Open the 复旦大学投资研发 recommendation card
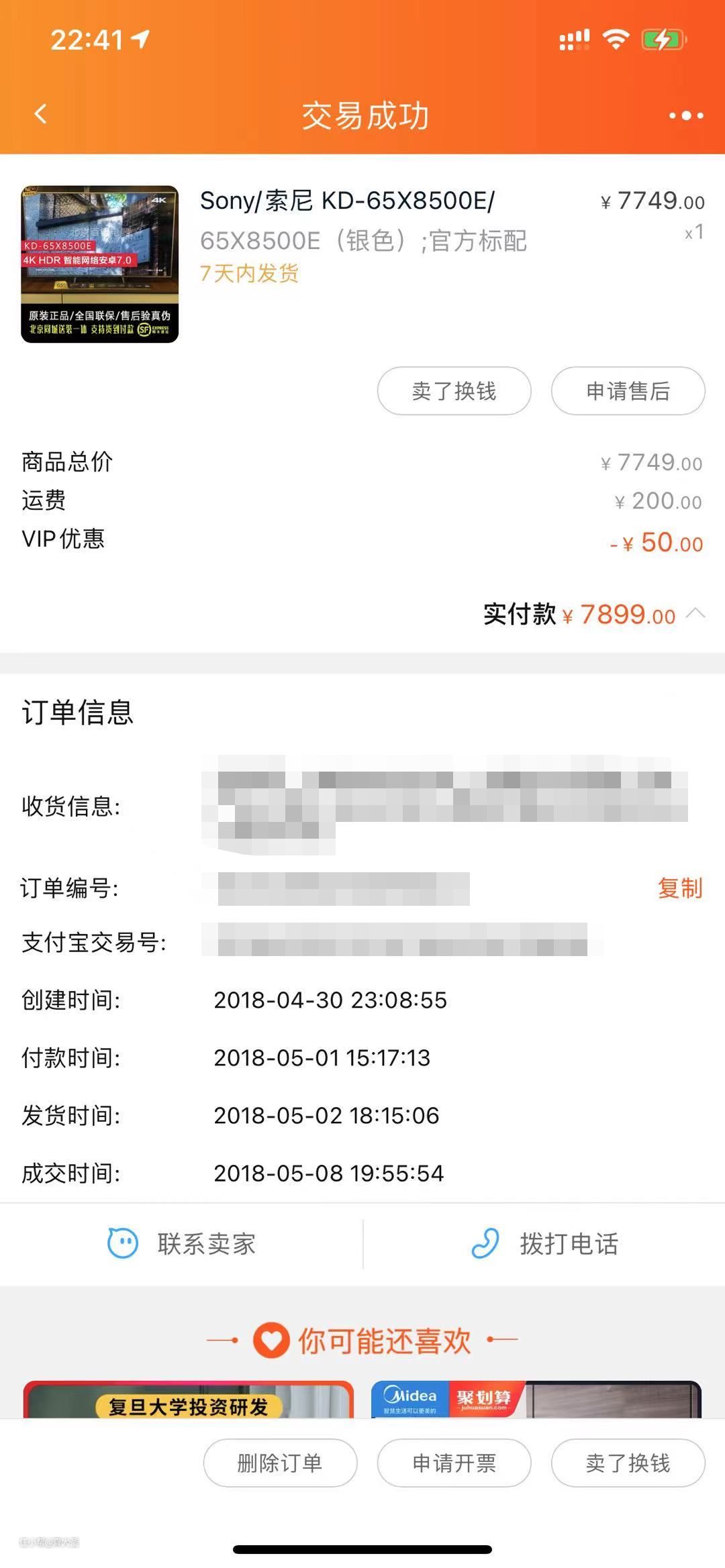 click(x=188, y=1400)
